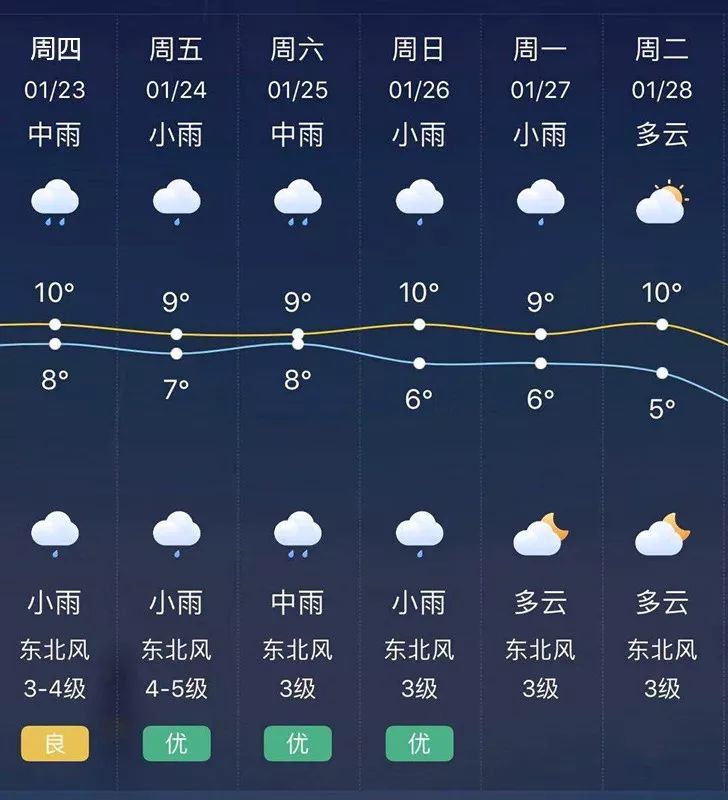
Task: Tap the 5° low temperature point on Tuesday
Action: (660, 372)
